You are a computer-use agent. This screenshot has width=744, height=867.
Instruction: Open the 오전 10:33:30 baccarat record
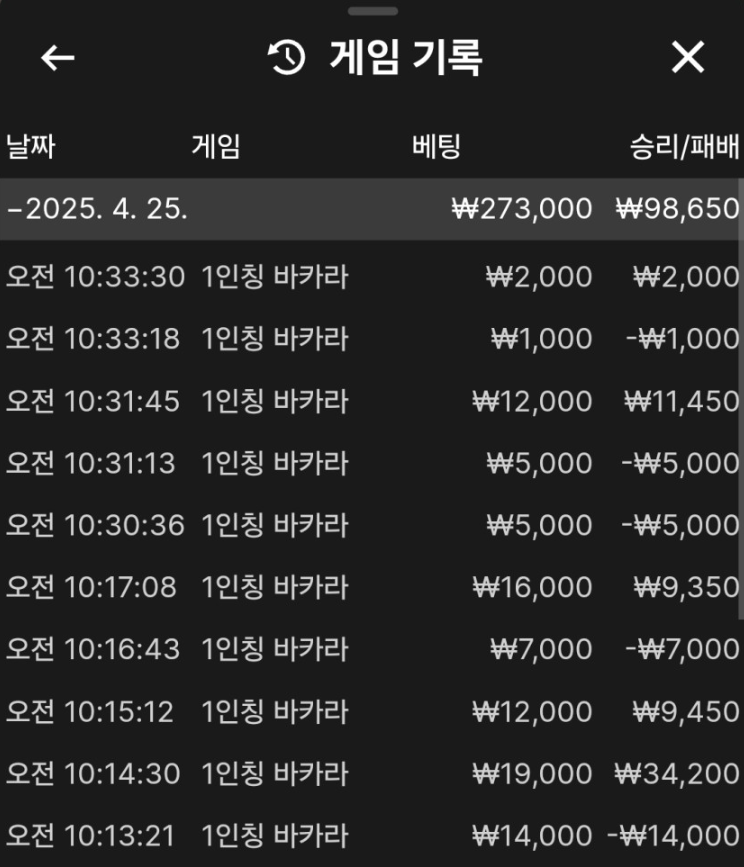[x=370, y=276]
